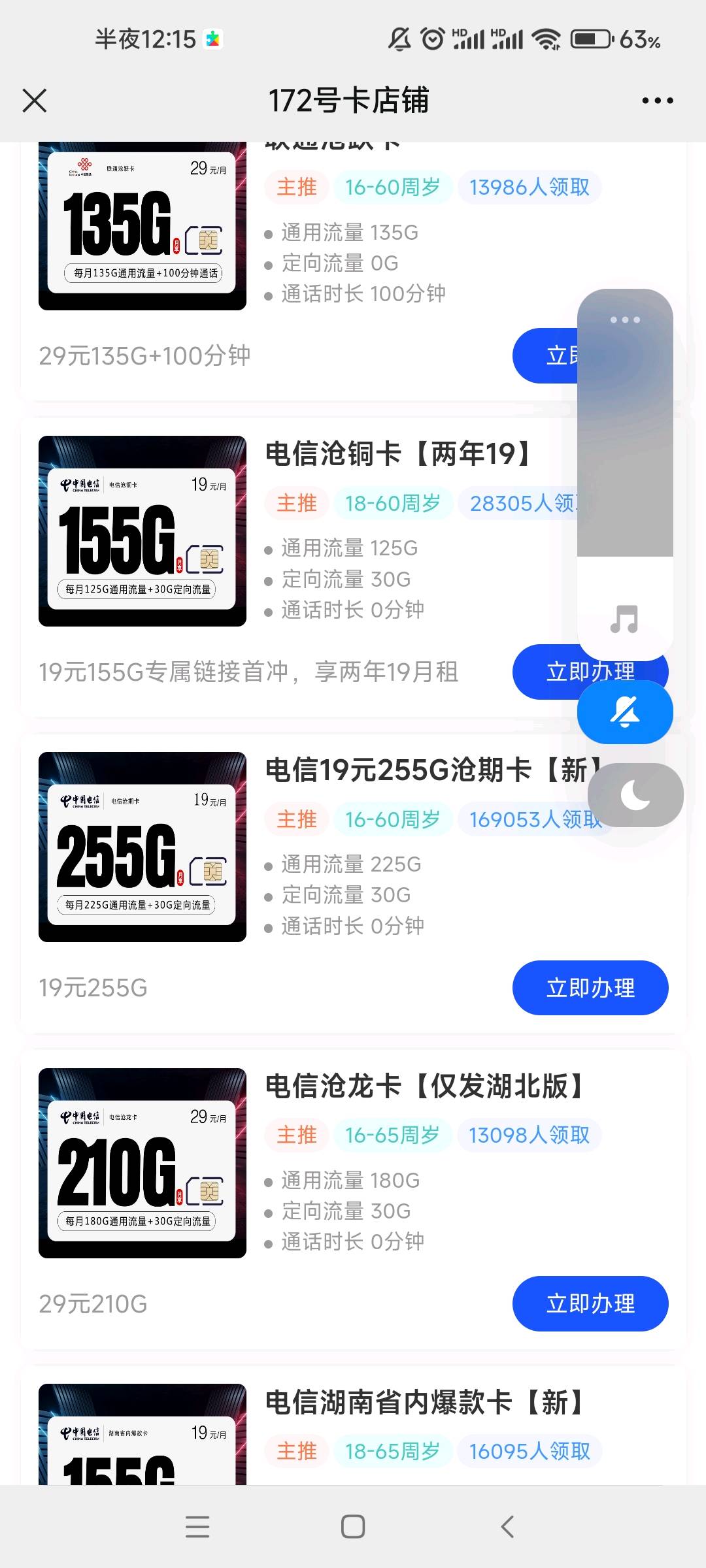The width and height of the screenshot is (706, 1568).
Task: Tap 立即办理 for the 19元255G沧期卡
Action: (x=590, y=988)
